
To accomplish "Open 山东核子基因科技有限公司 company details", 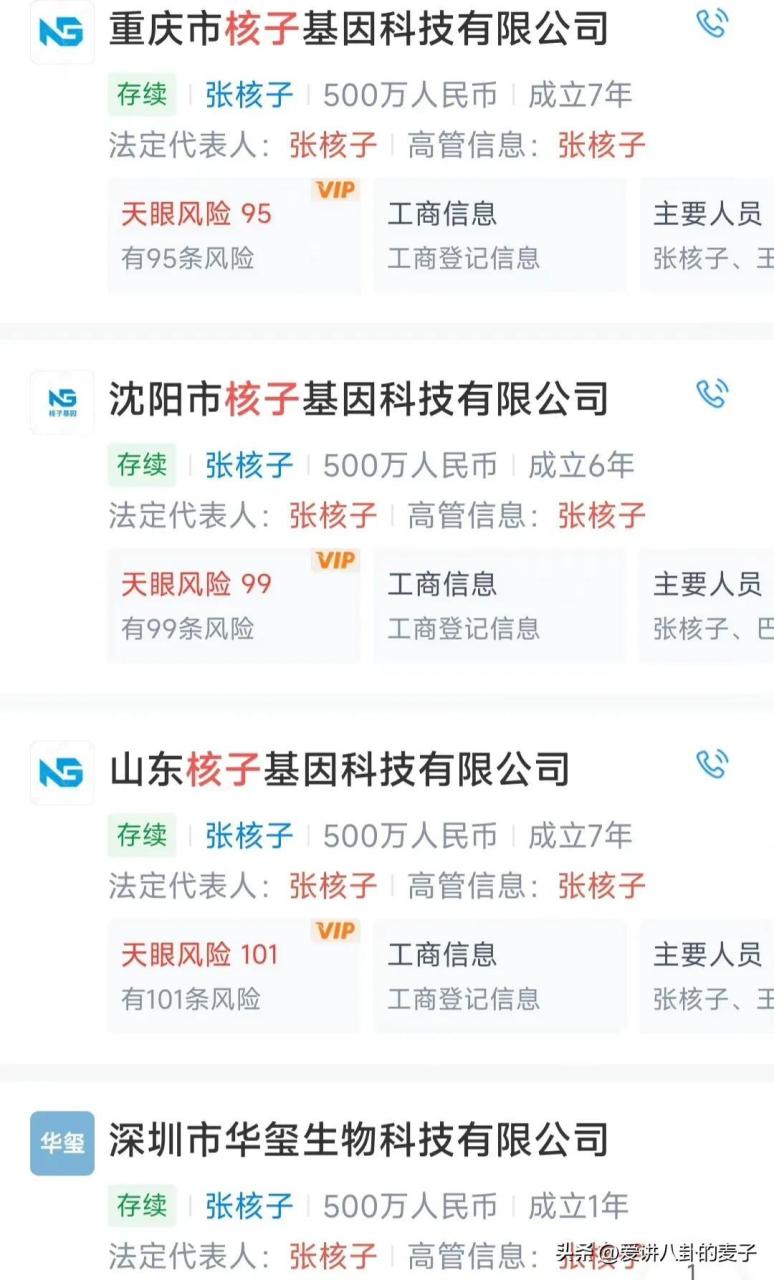I will click(x=339, y=769).
